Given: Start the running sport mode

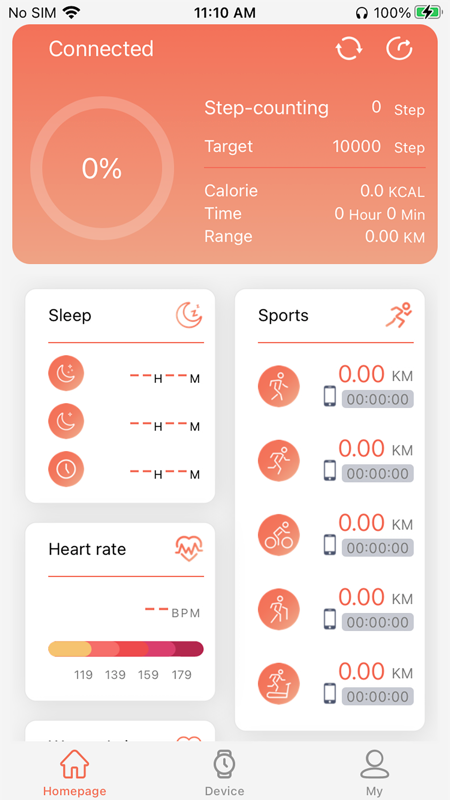Looking at the screenshot, I should tap(279, 461).
